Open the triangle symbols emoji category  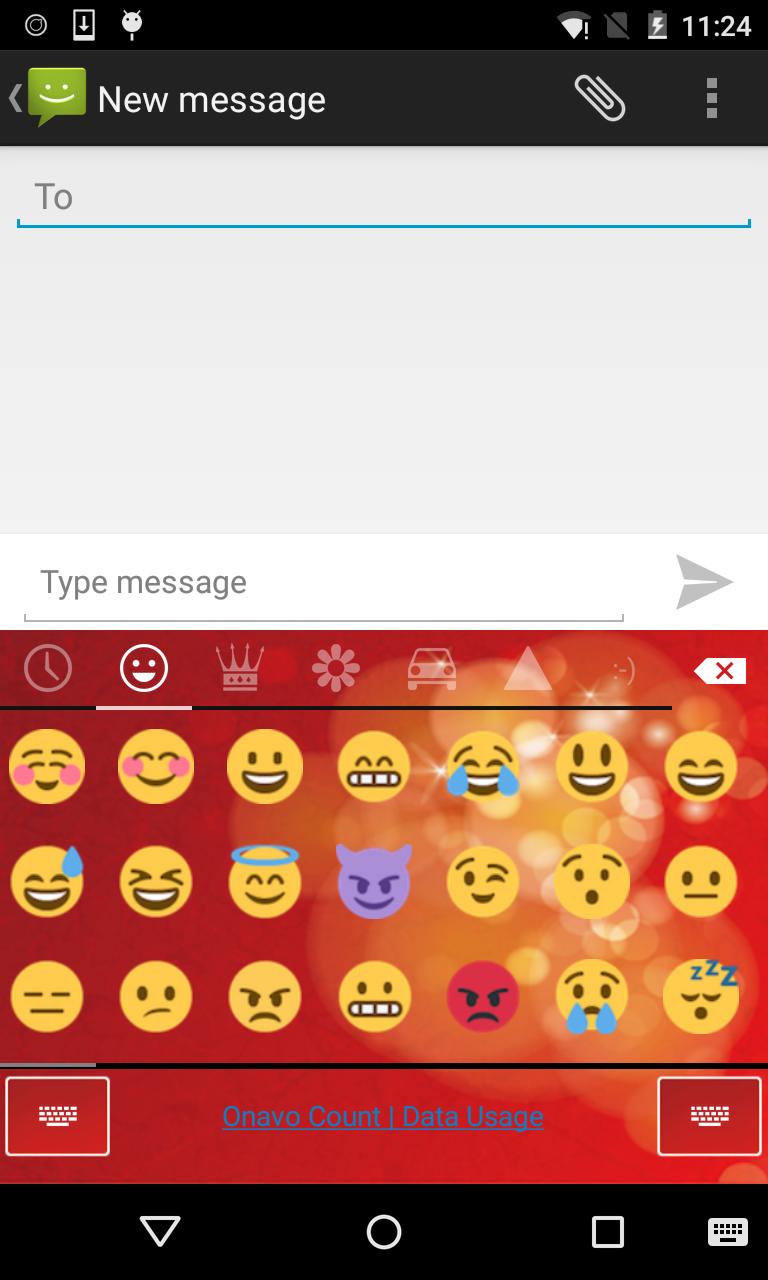[x=527, y=669]
